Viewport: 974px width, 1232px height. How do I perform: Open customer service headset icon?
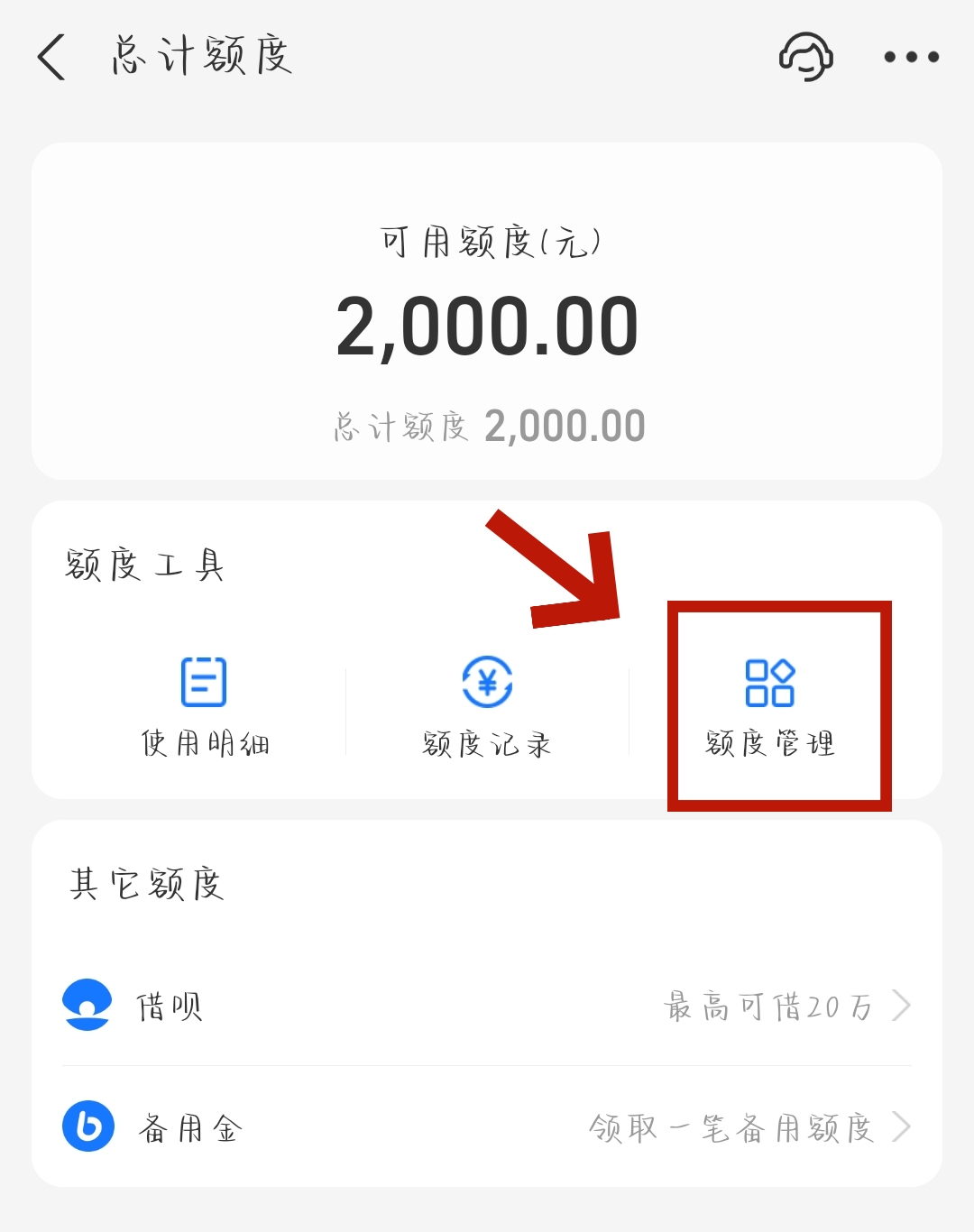[805, 57]
